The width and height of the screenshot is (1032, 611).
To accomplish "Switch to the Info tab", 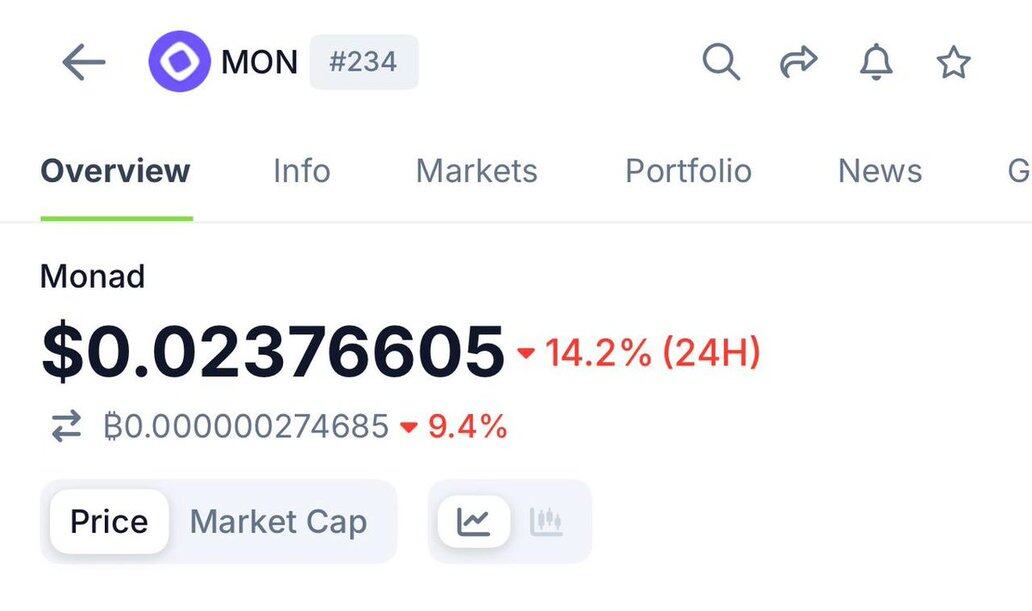I will click(x=301, y=171).
